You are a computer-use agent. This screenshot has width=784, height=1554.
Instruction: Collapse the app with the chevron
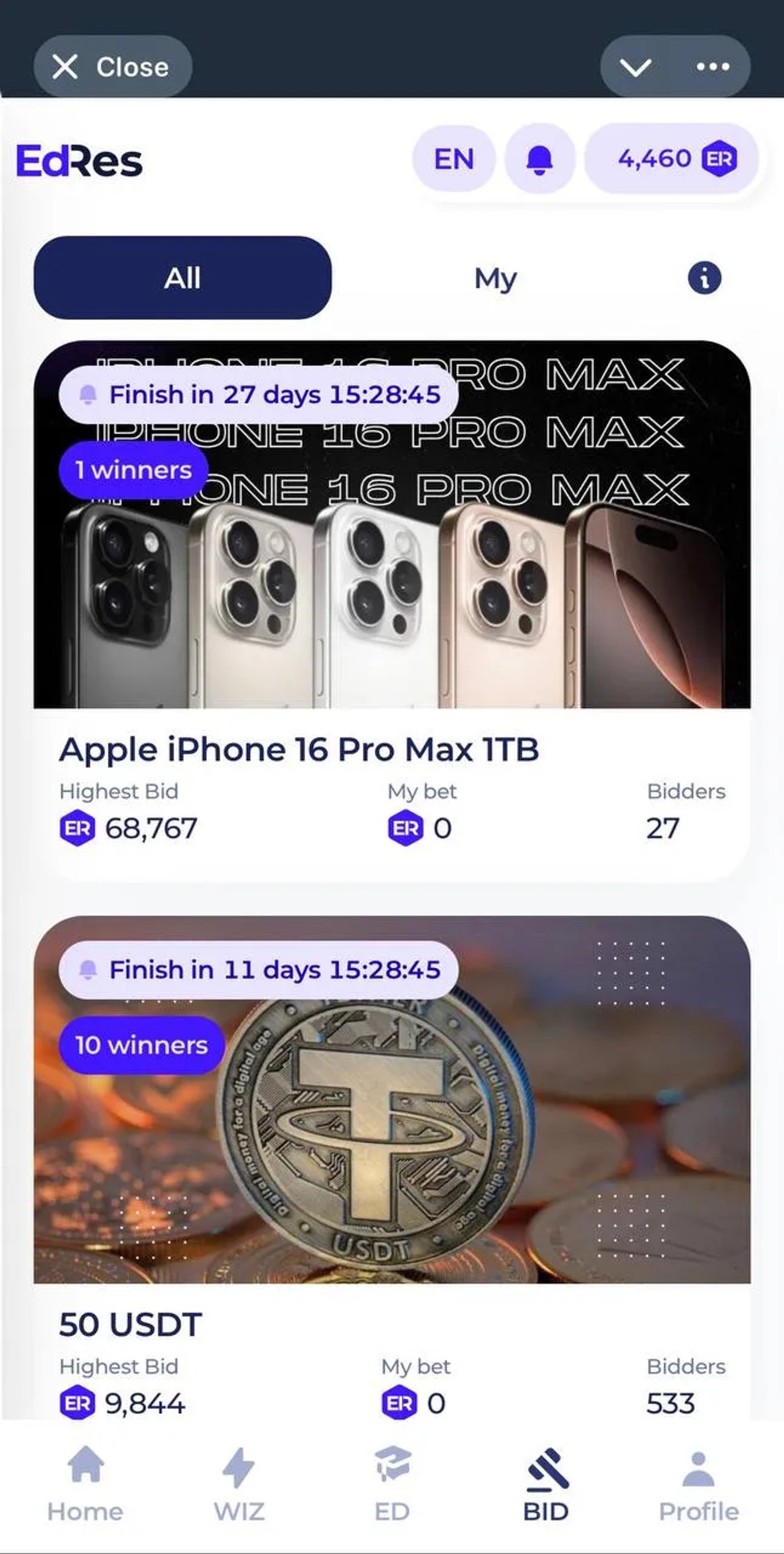pos(635,66)
